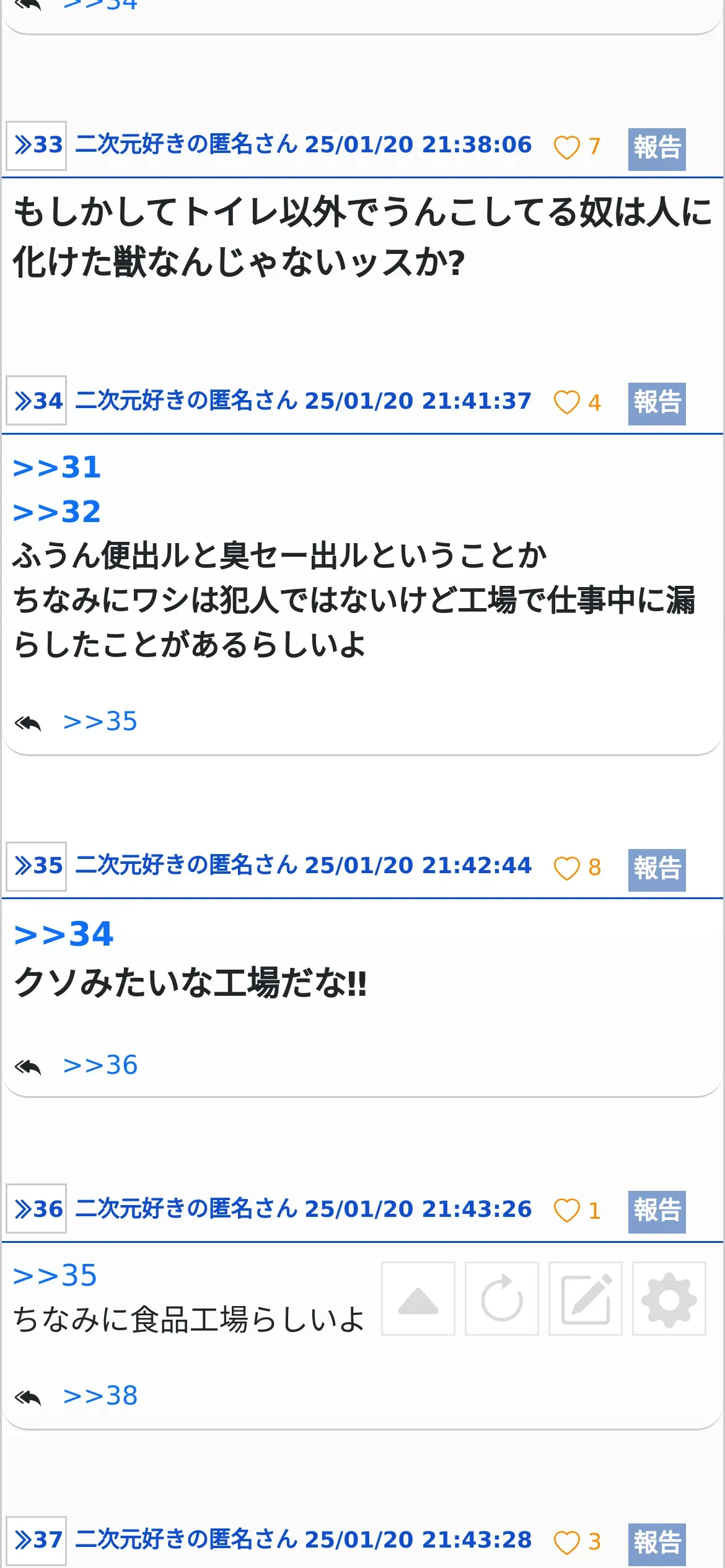Write a new post with the edit icon
Image resolution: width=725 pixels, height=1568 pixels.
(x=585, y=1299)
